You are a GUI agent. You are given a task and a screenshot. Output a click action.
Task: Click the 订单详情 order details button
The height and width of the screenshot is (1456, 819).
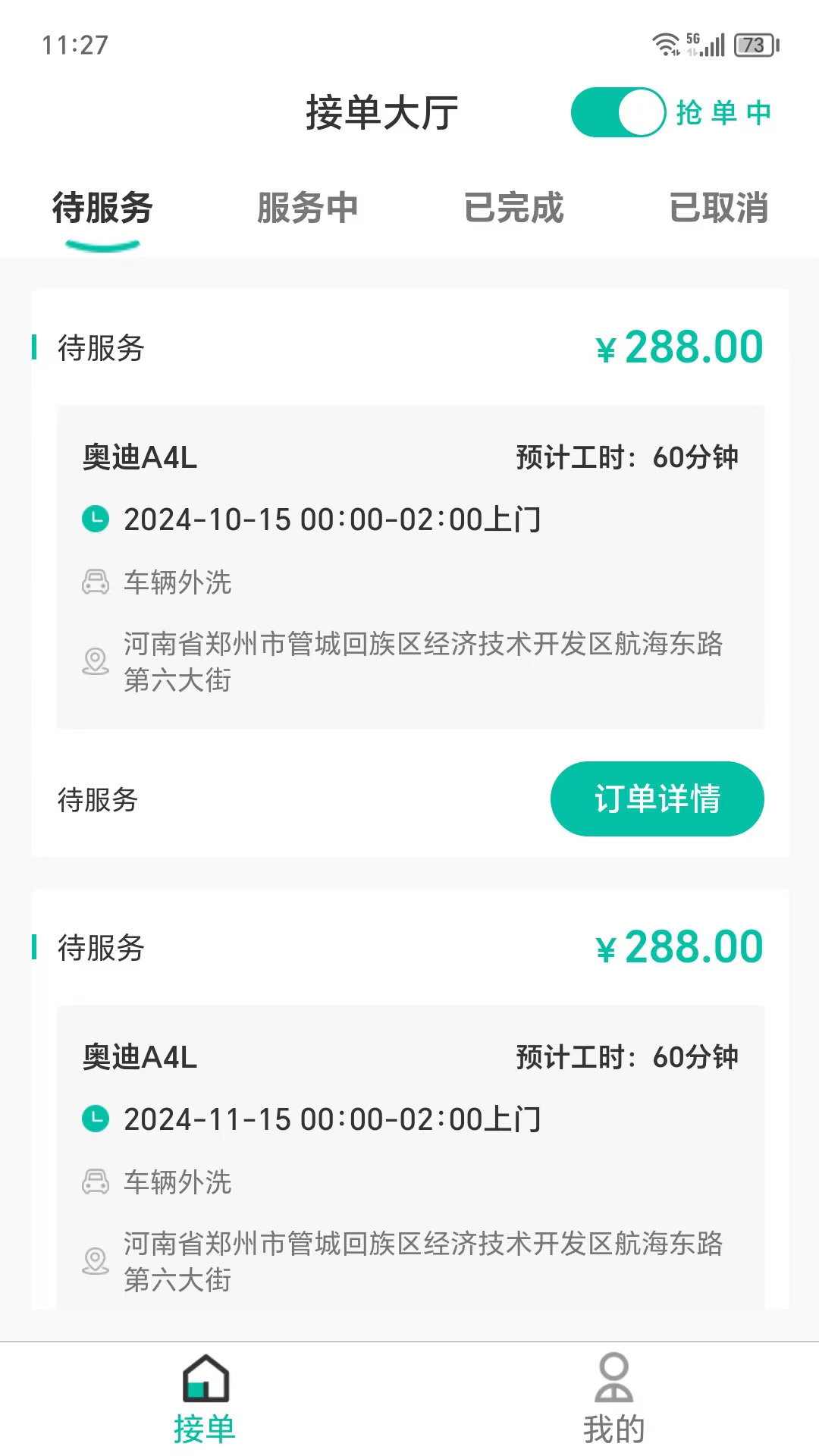tap(657, 798)
